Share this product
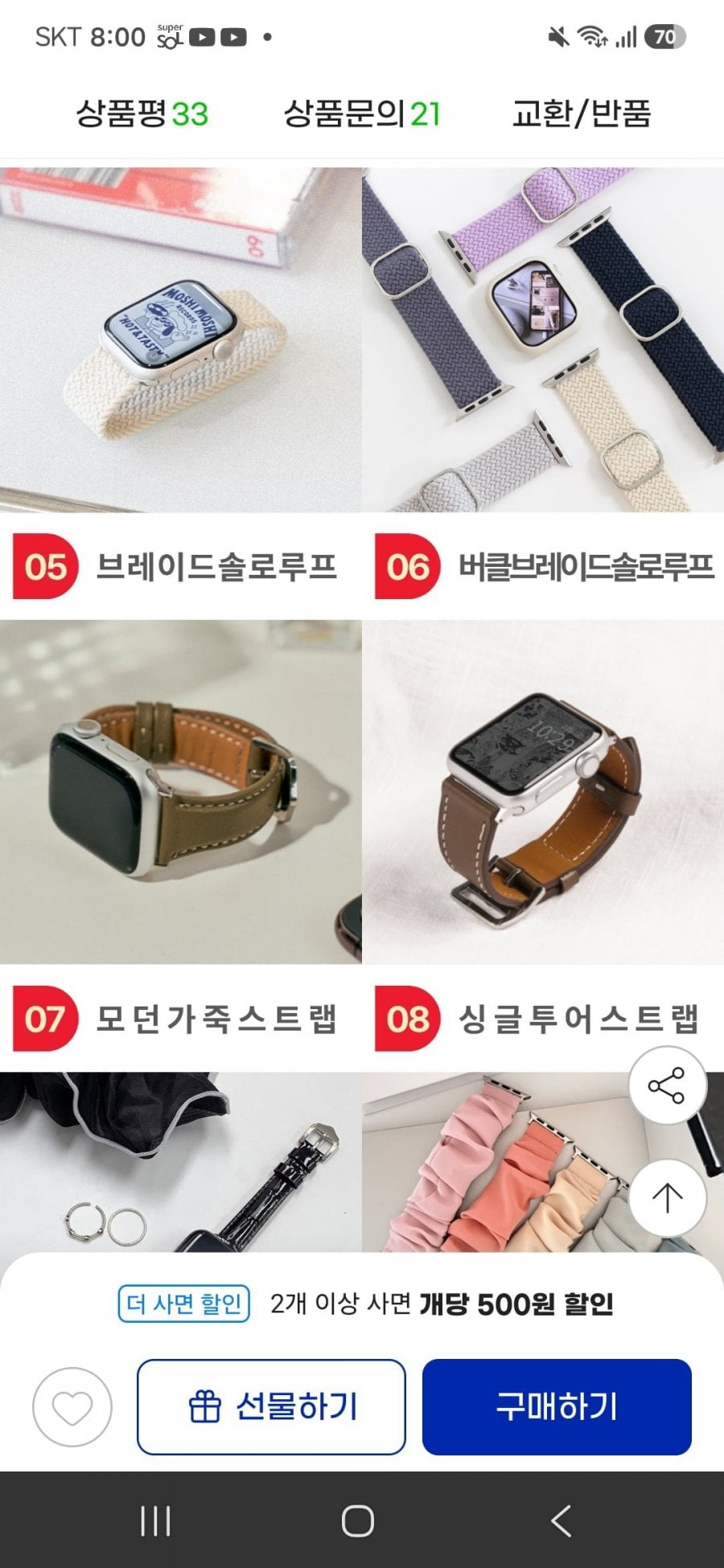724x1568 pixels. coord(667,1086)
